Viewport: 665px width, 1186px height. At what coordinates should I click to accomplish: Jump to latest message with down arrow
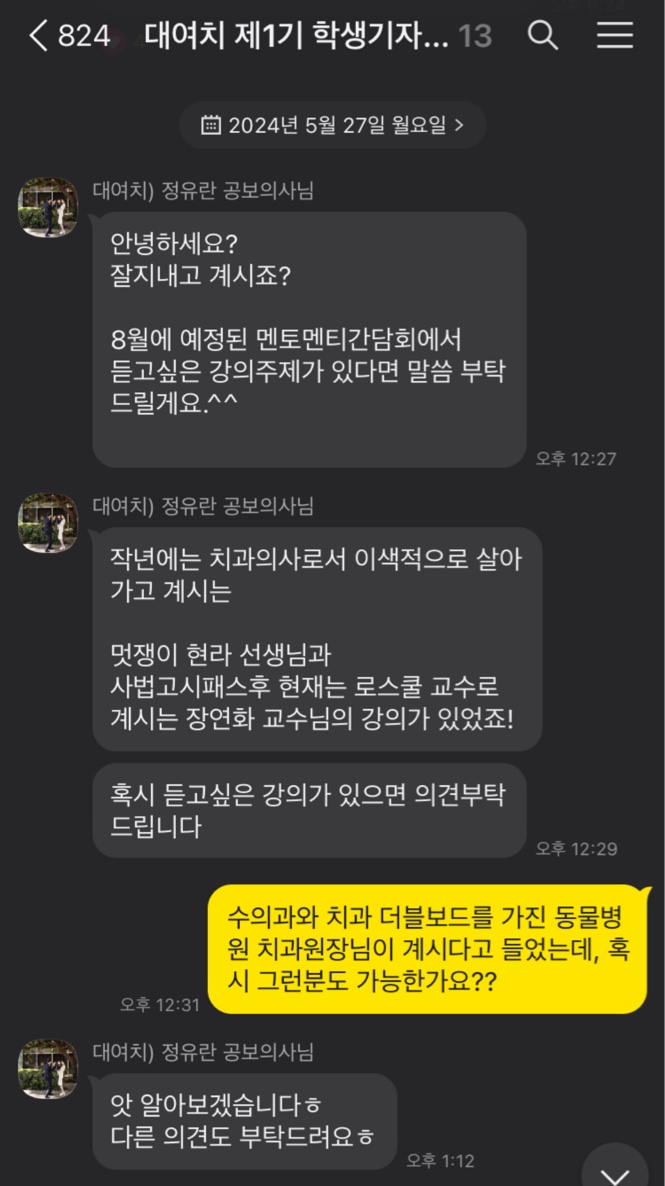[x=614, y=1172]
